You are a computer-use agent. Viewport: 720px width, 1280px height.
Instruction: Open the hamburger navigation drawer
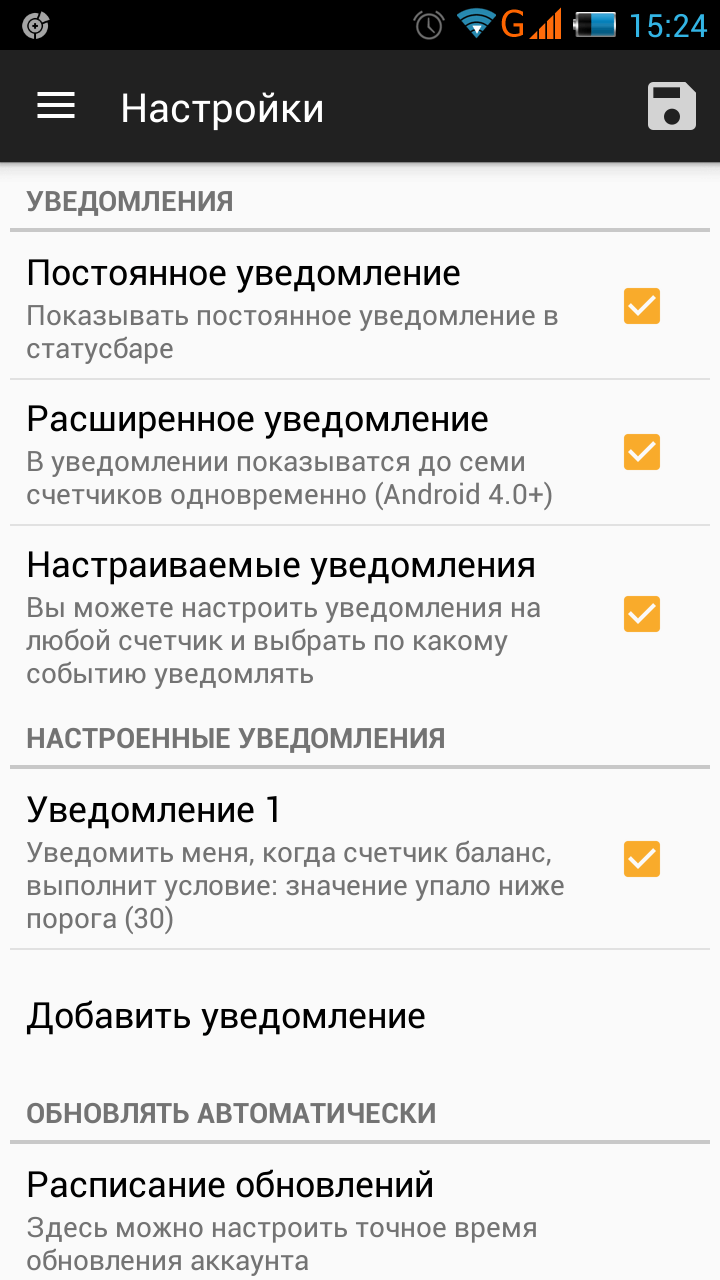(56, 107)
